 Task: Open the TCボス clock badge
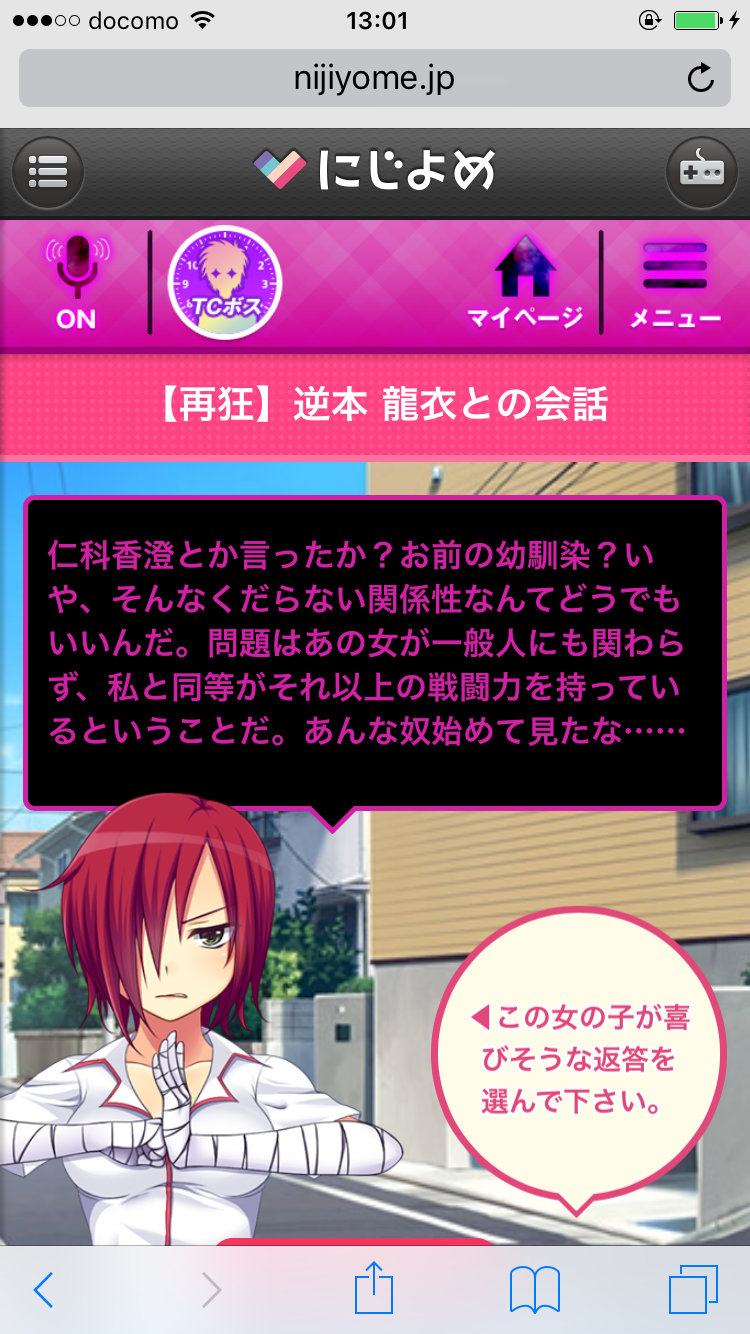(225, 283)
